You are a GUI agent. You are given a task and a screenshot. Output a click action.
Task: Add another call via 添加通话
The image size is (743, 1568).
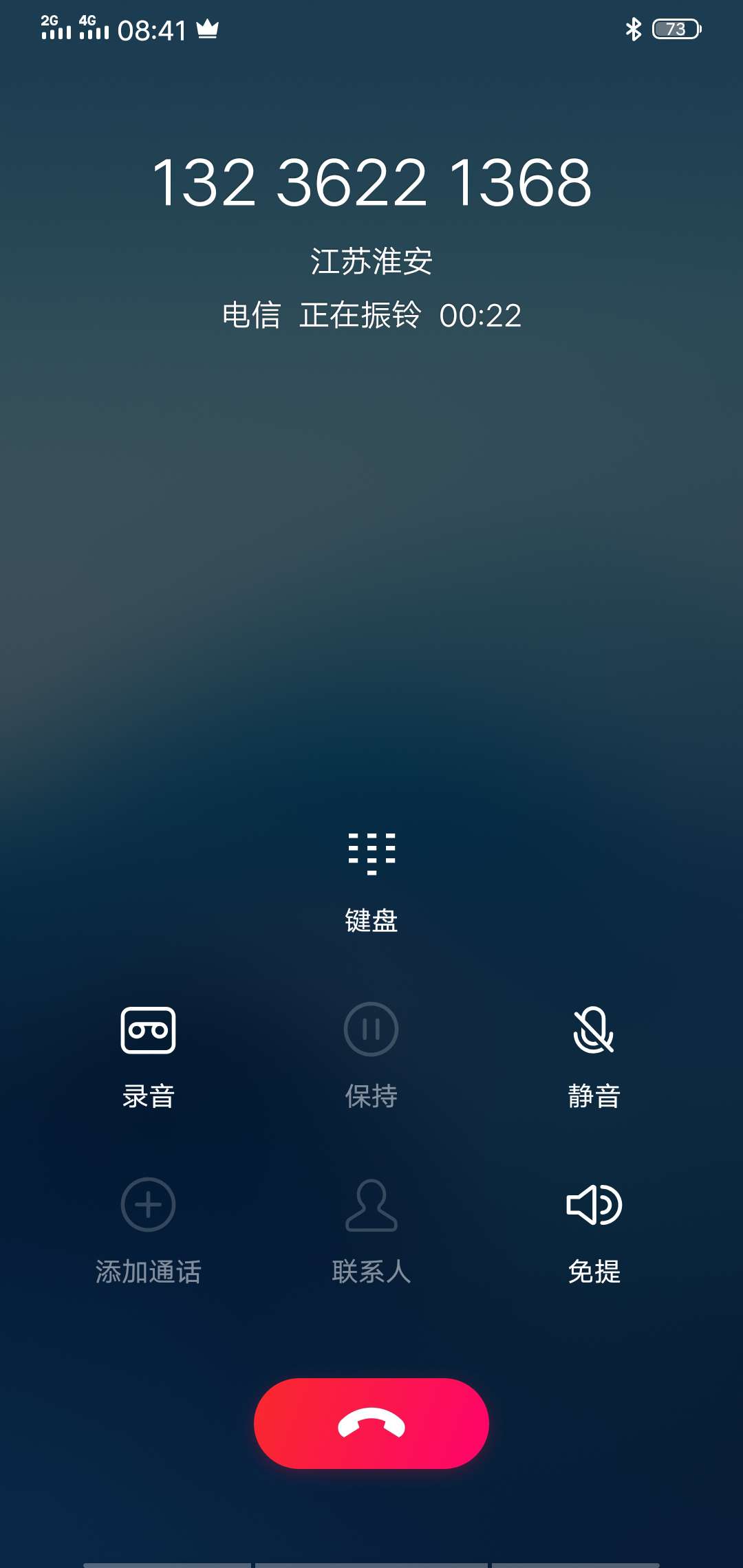coord(148,1232)
